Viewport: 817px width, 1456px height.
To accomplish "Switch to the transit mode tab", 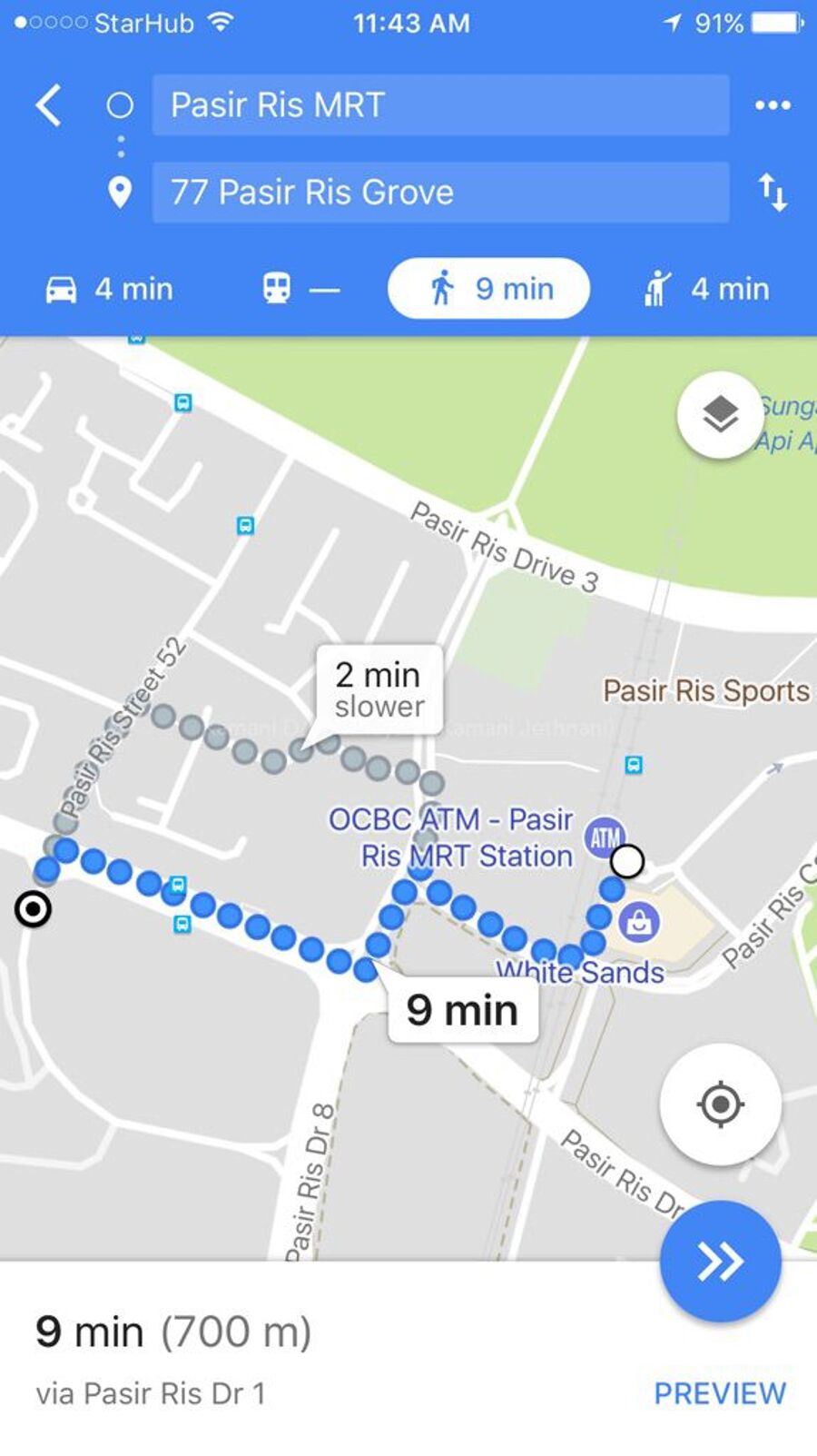I will 300,289.
